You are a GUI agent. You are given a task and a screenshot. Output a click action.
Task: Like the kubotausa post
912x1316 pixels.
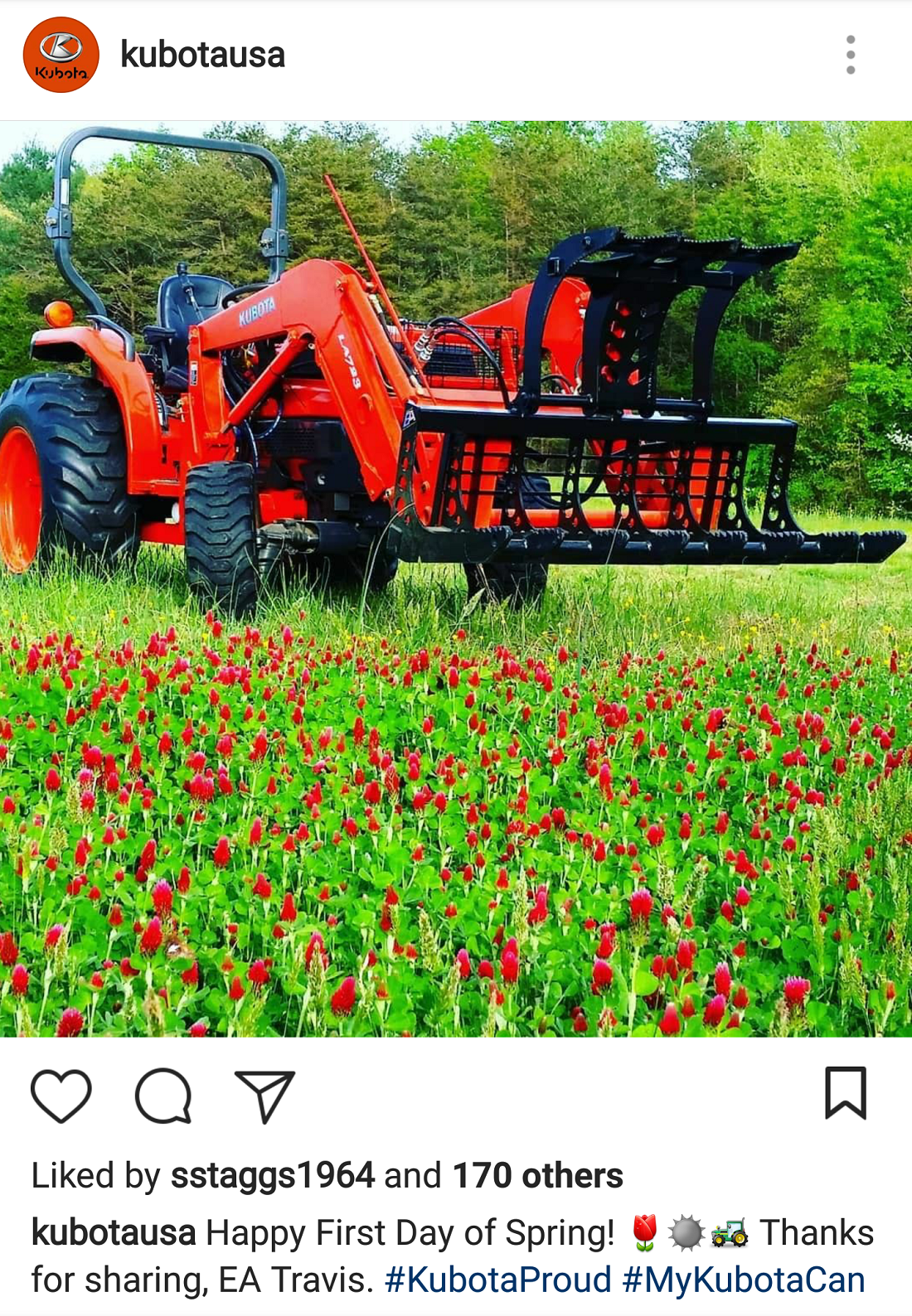(x=61, y=1096)
